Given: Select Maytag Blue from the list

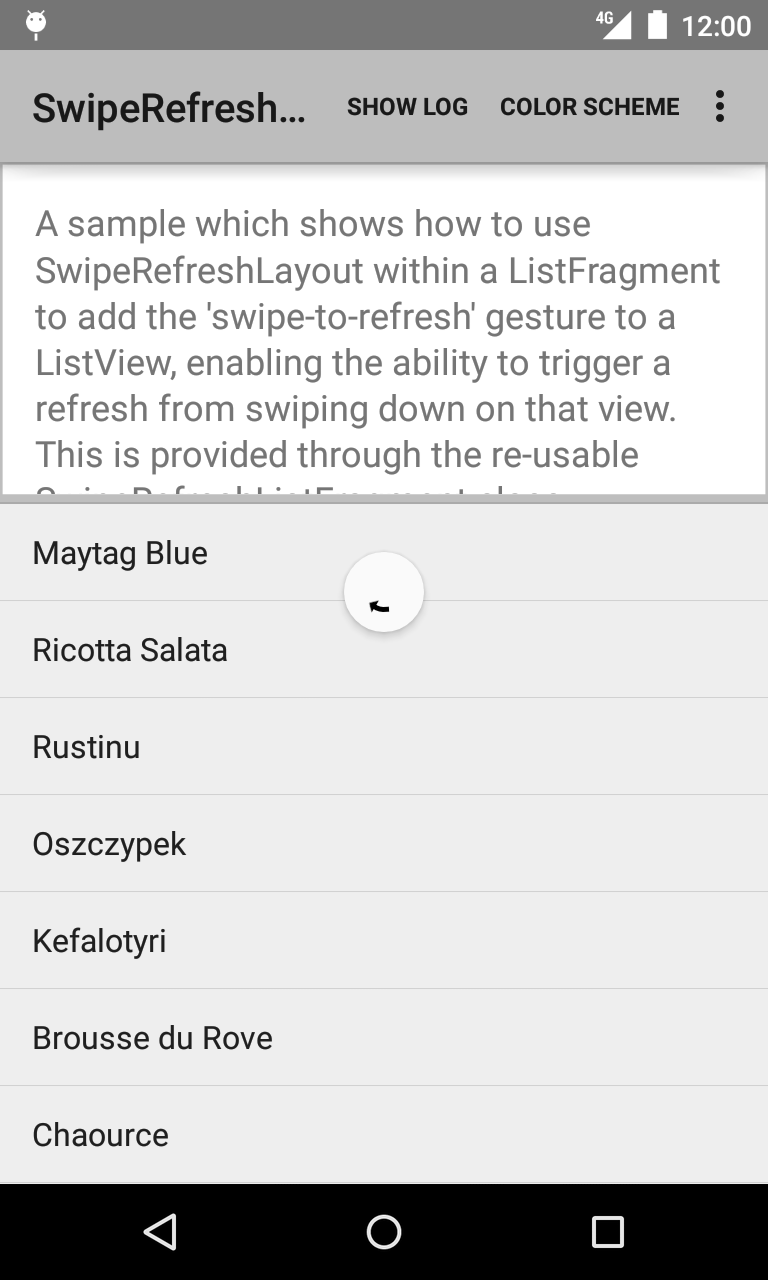Looking at the screenshot, I should (120, 552).
